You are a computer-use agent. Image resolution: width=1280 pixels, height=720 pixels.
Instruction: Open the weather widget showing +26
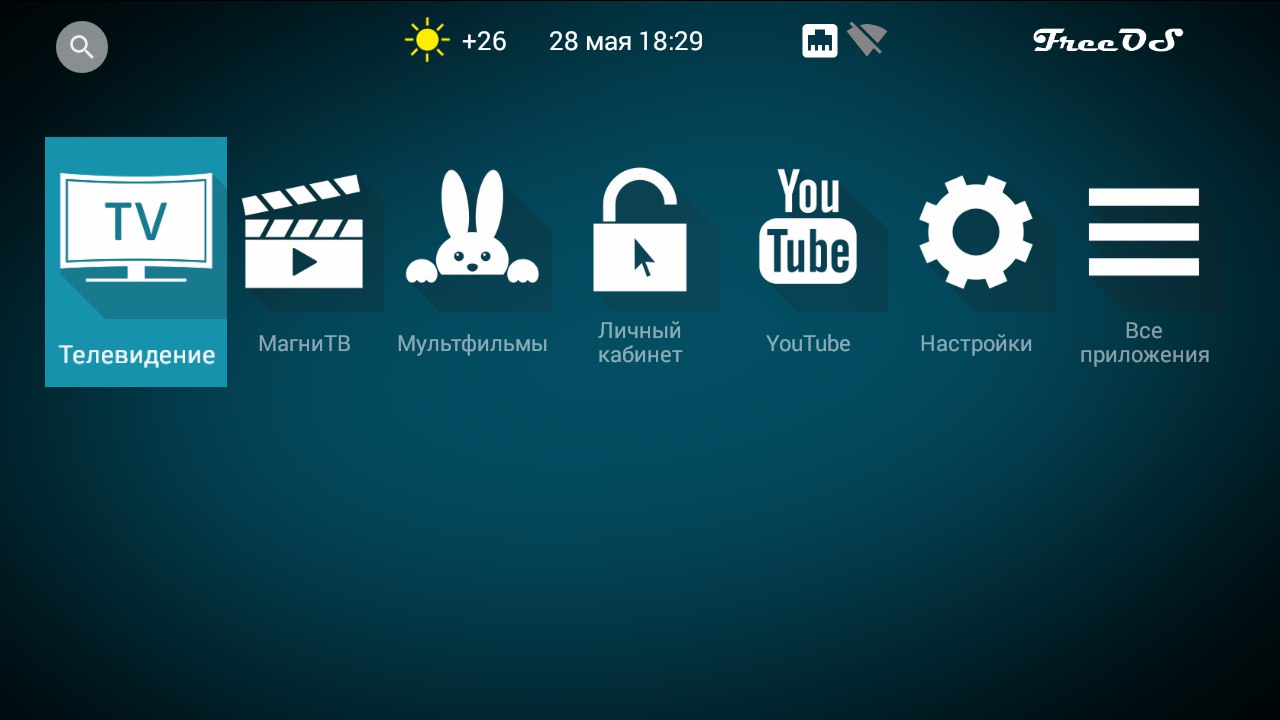[456, 41]
